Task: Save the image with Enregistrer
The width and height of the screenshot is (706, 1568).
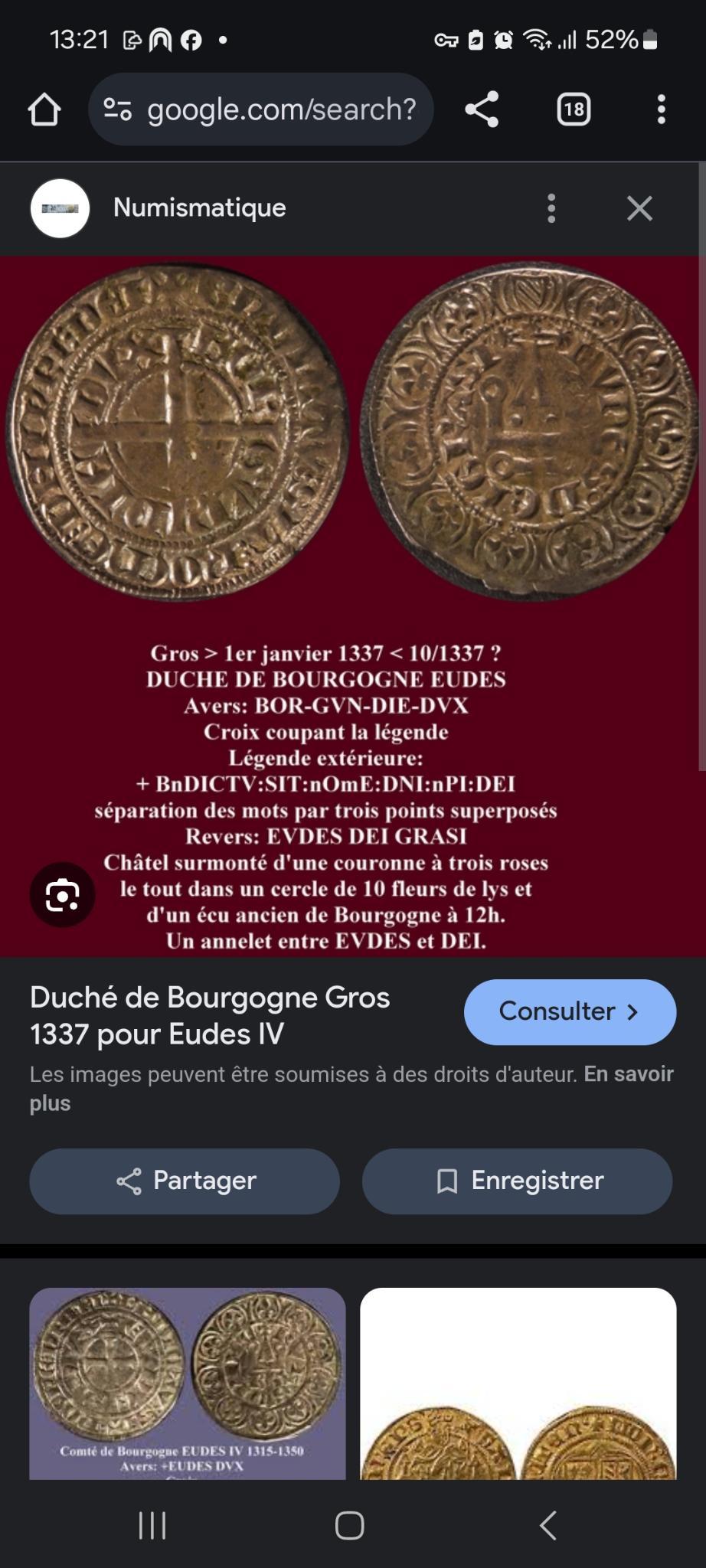Action: coord(518,1181)
